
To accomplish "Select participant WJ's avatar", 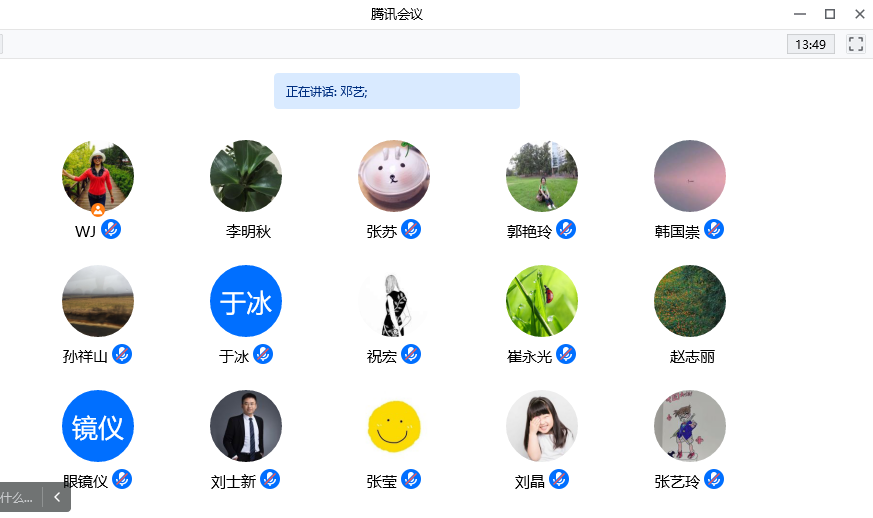I will (x=98, y=176).
